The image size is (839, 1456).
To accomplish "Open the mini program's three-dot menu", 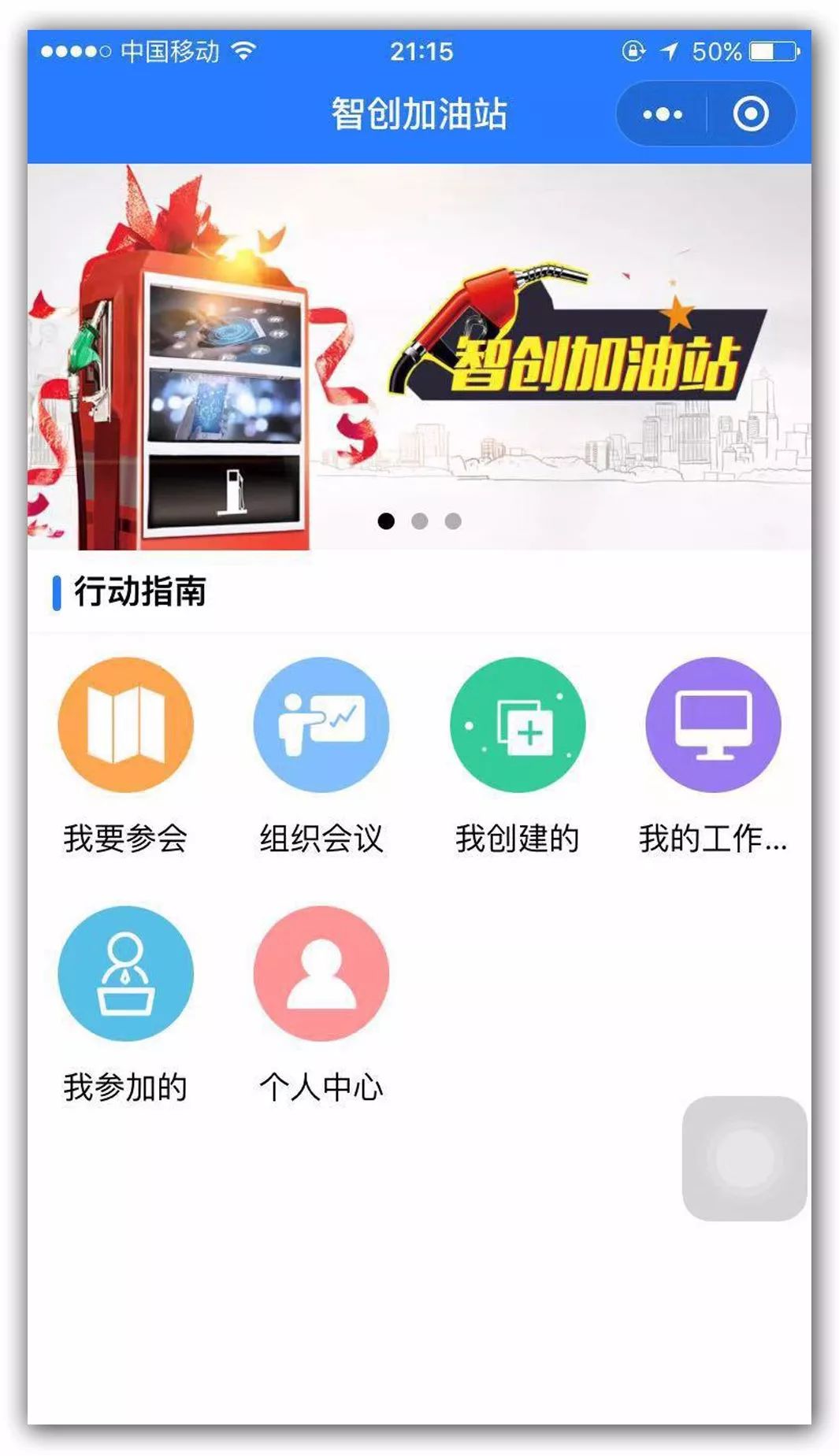I will pyautogui.click(x=662, y=115).
